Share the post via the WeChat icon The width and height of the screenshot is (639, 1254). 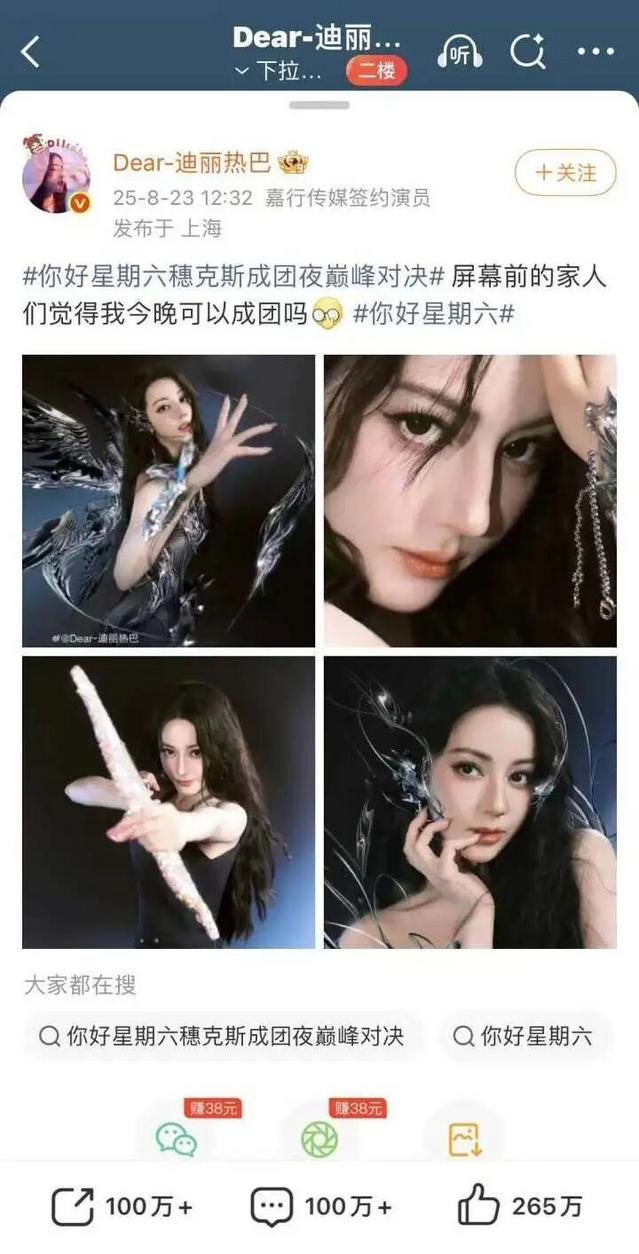(x=176, y=1138)
